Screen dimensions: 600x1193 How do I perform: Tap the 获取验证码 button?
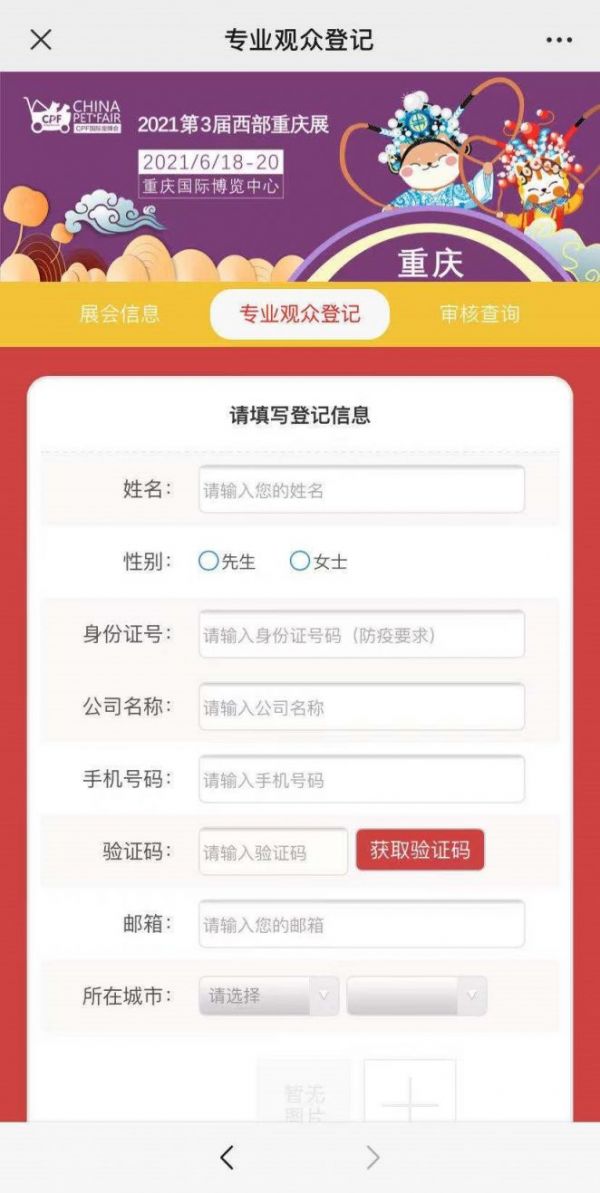(420, 850)
